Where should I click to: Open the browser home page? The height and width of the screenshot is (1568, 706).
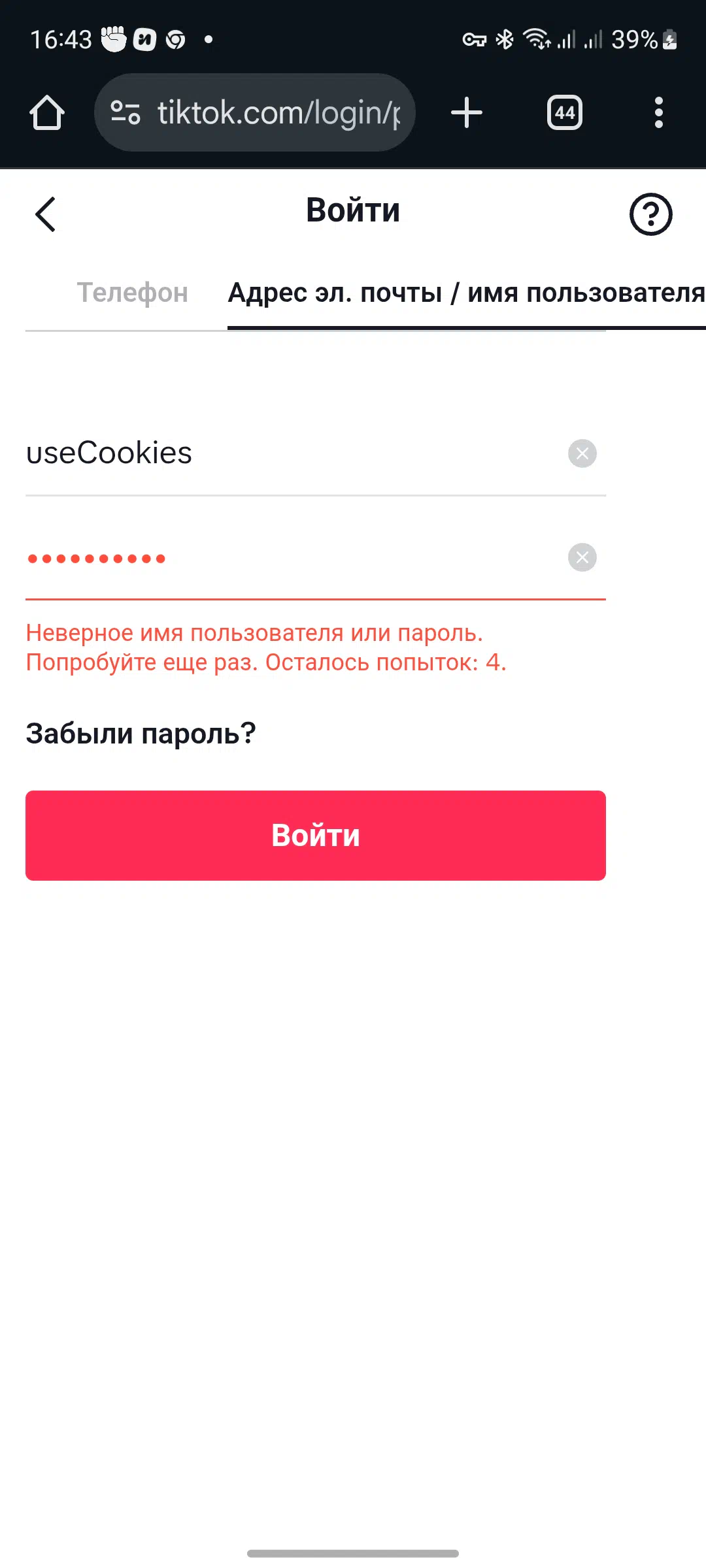point(47,112)
